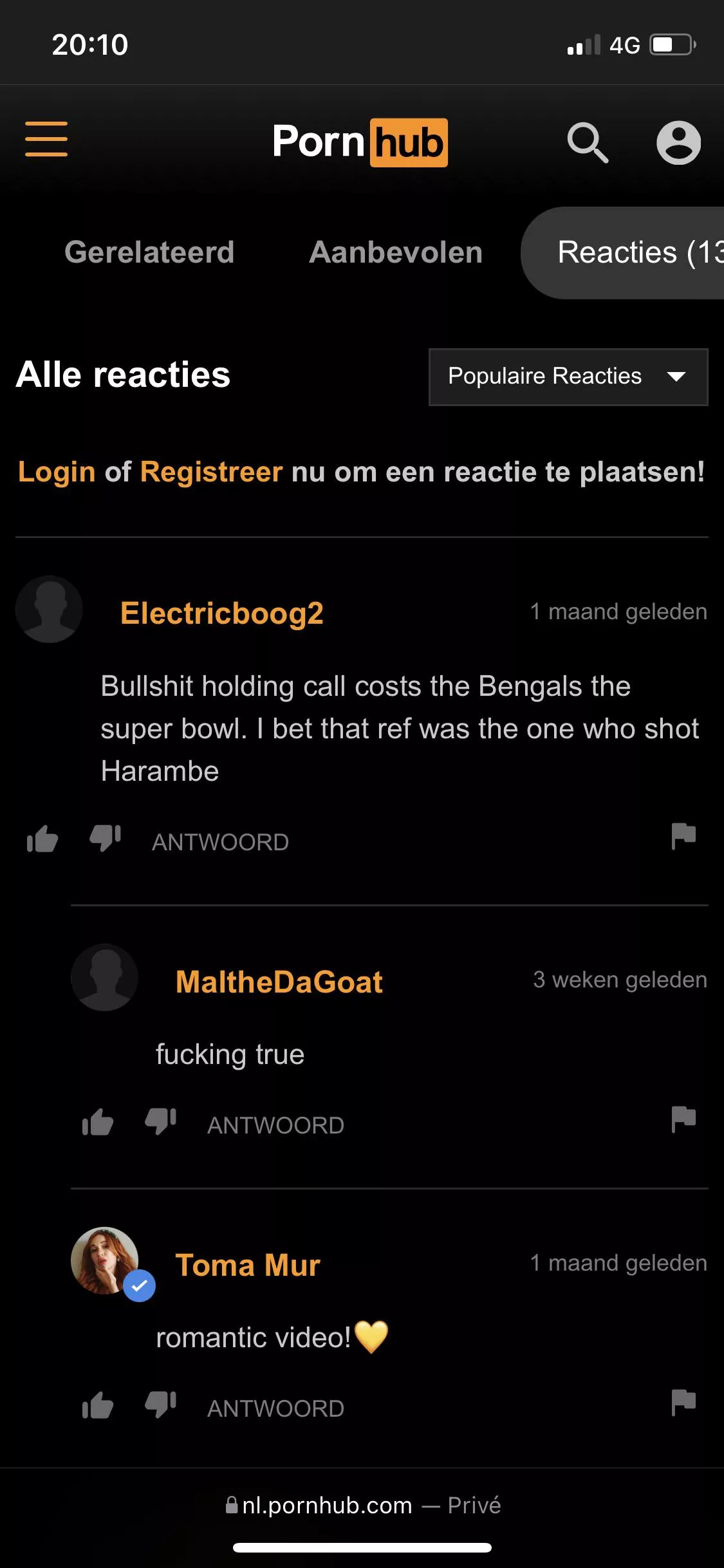
Task: Tap the Login link
Action: point(57,472)
